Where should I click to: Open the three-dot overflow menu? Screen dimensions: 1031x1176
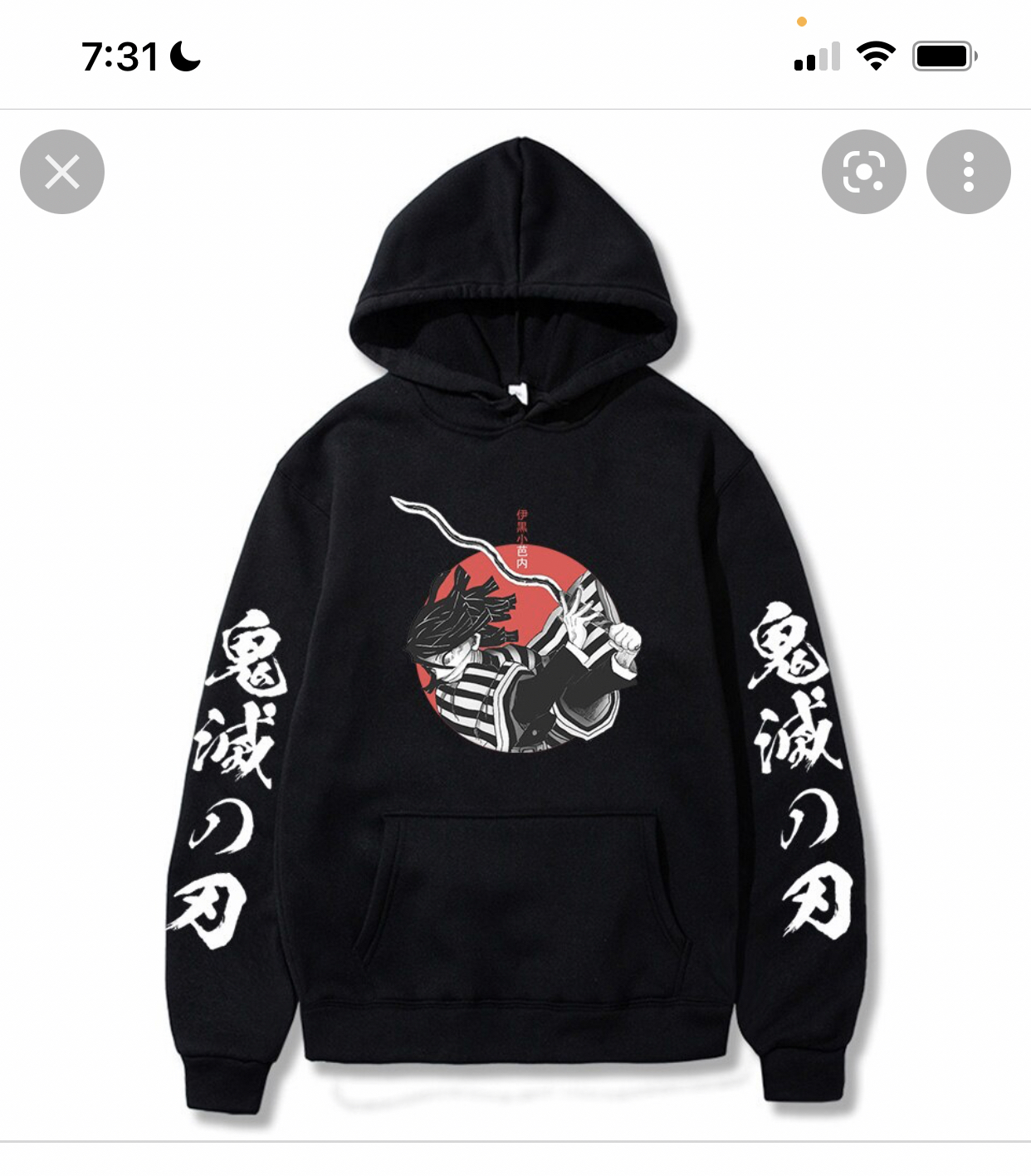(968, 172)
